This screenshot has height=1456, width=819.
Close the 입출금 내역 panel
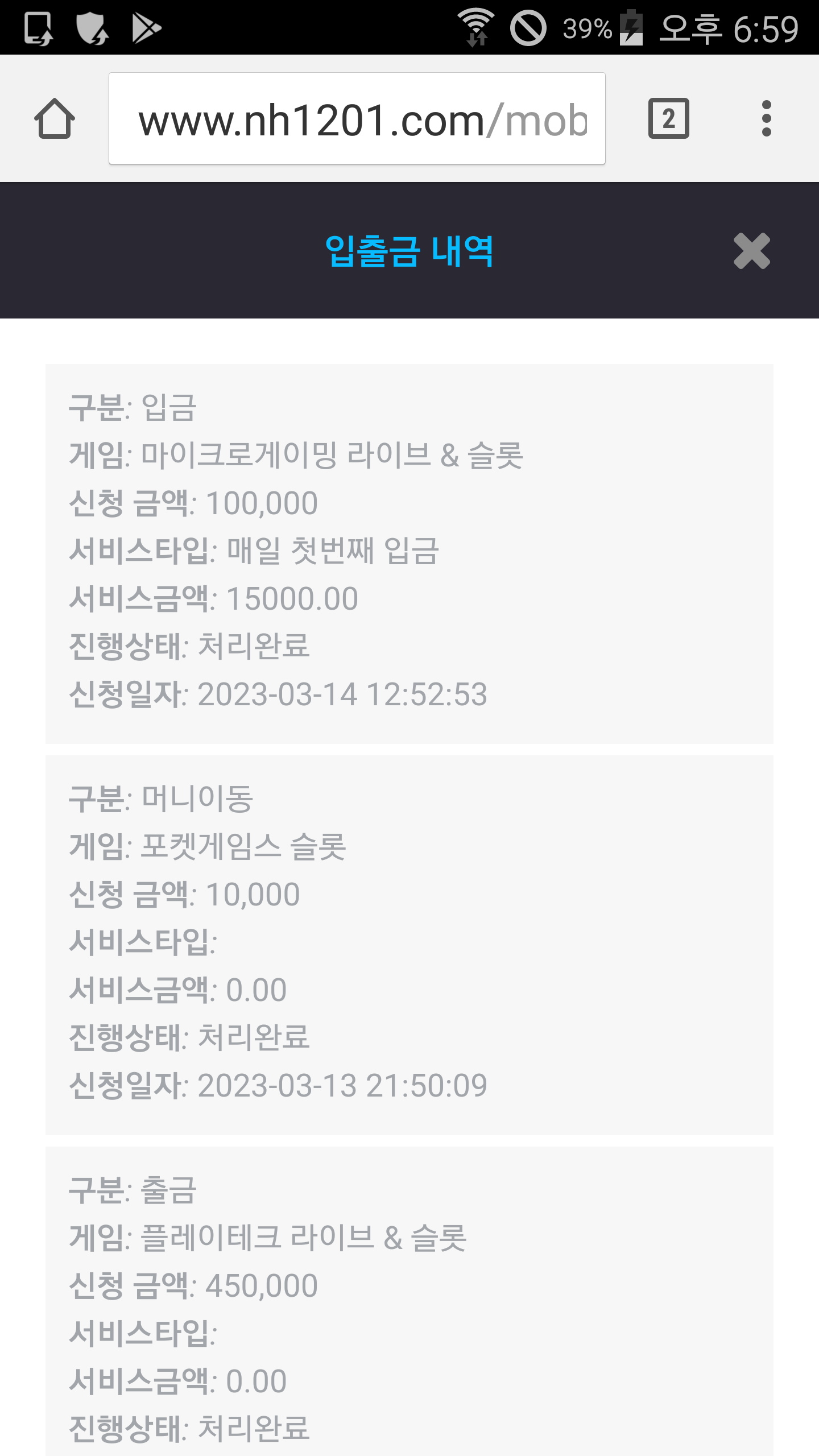point(751,251)
